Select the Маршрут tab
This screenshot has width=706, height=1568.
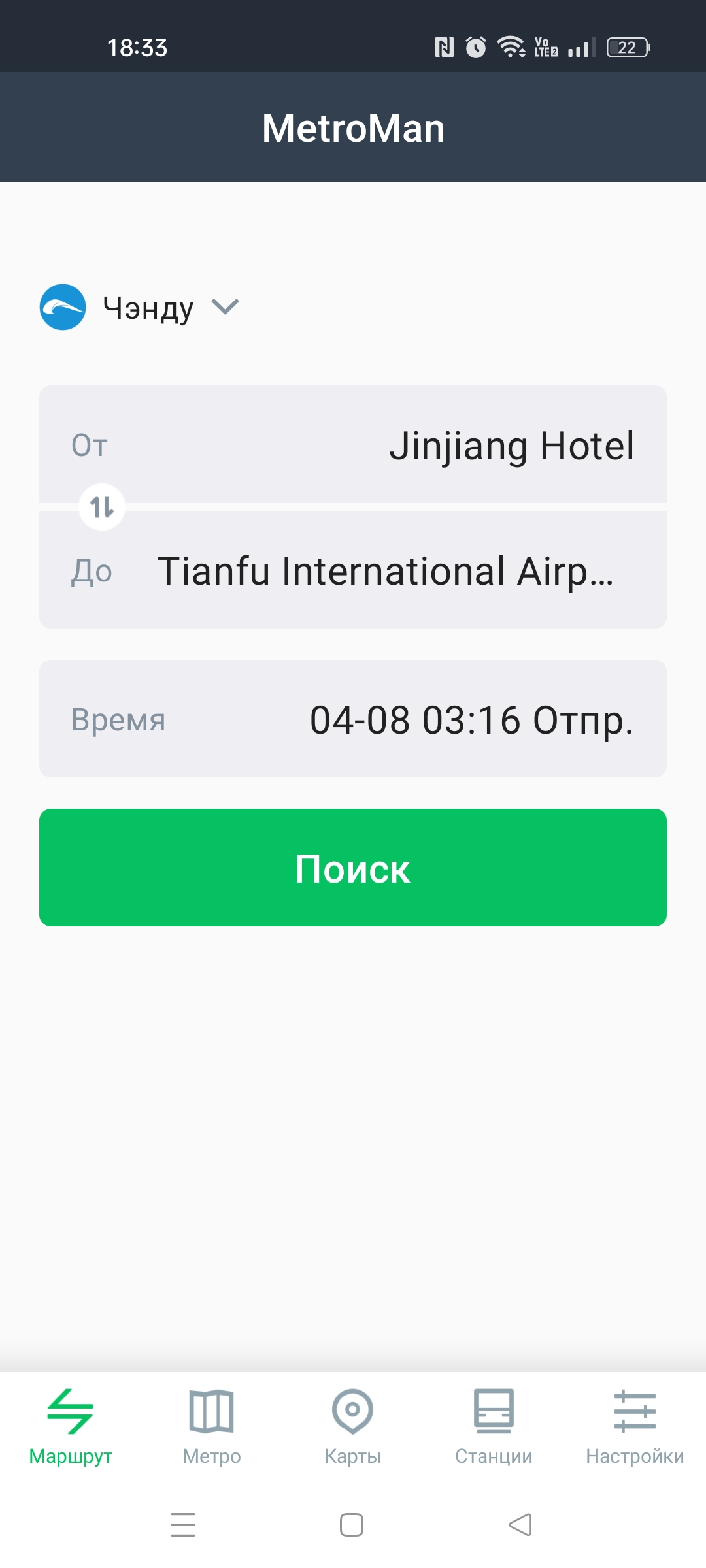(71, 1427)
